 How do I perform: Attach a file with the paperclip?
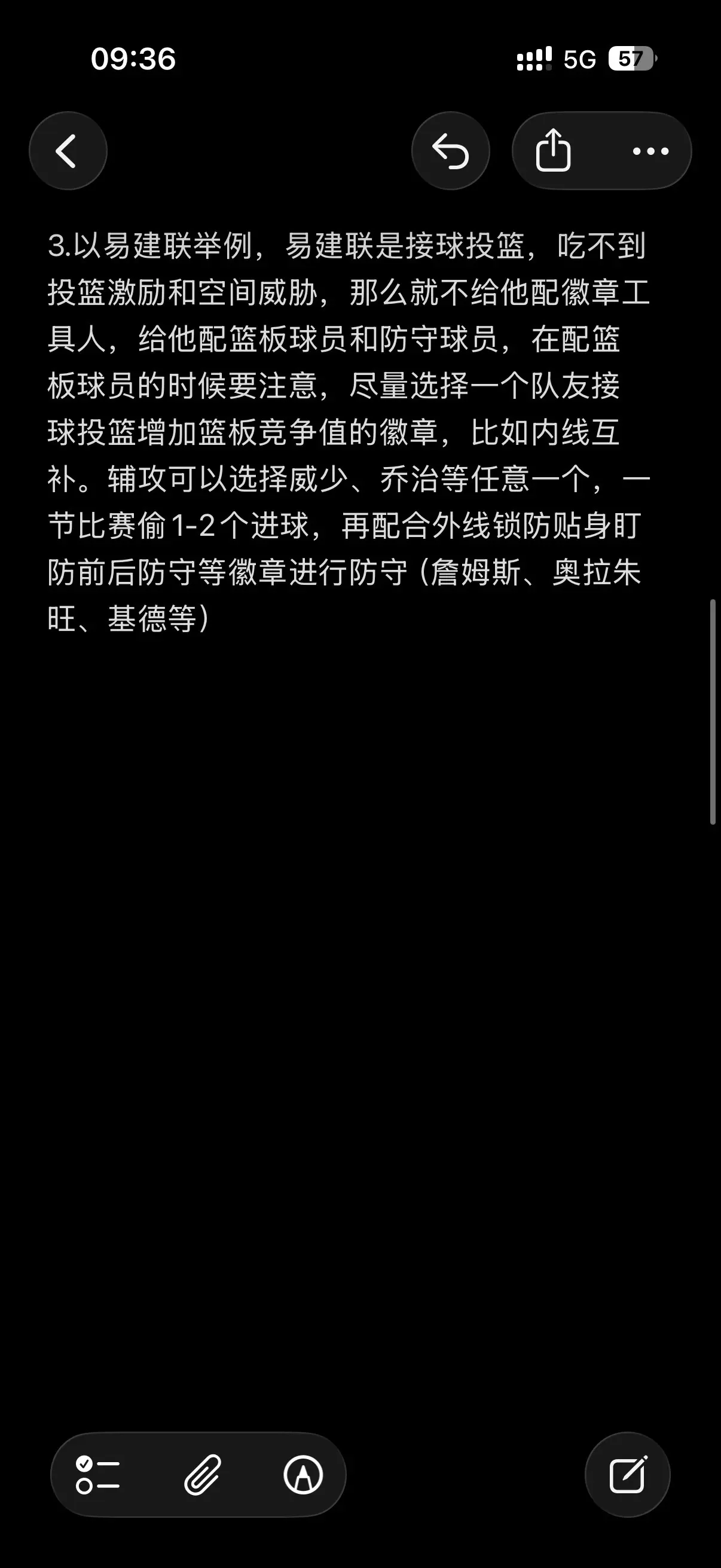(202, 1475)
